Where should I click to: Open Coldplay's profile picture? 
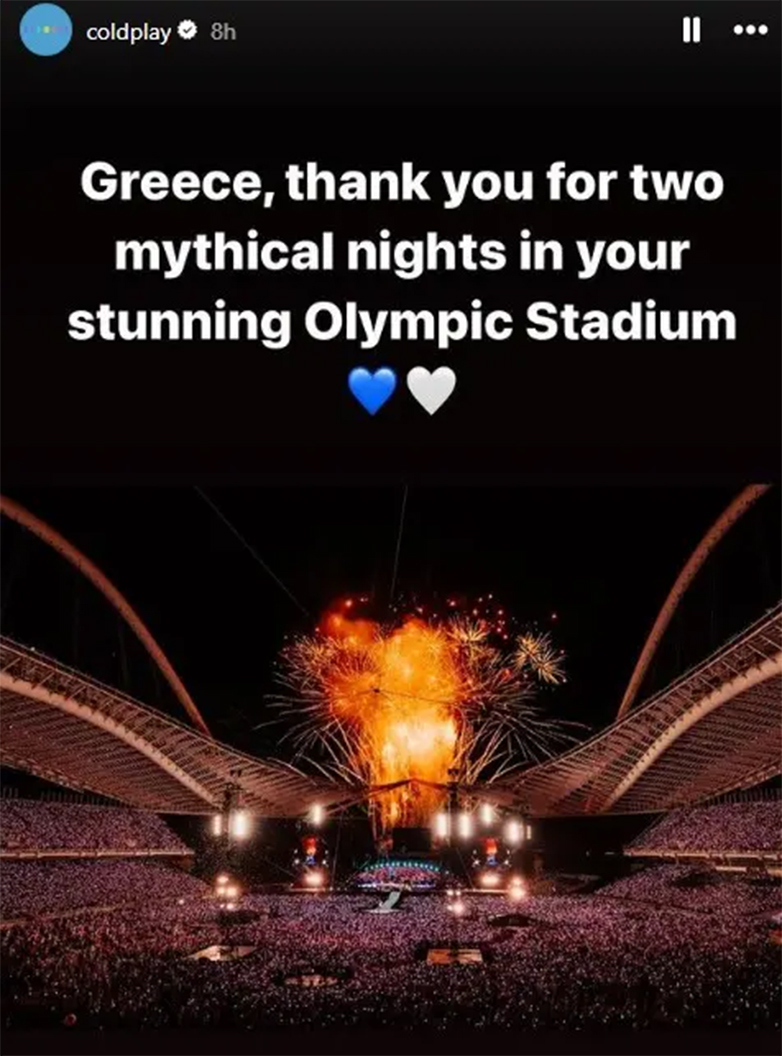click(45, 31)
